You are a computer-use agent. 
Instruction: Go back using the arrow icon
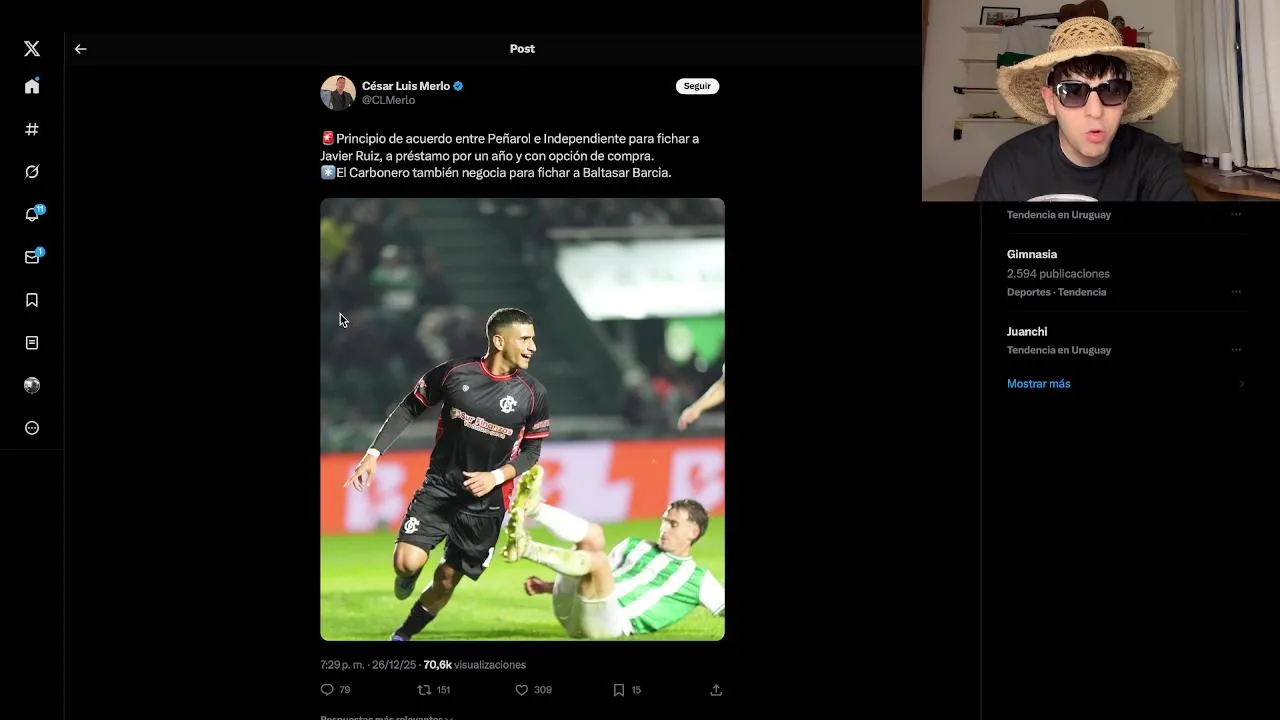tap(81, 49)
